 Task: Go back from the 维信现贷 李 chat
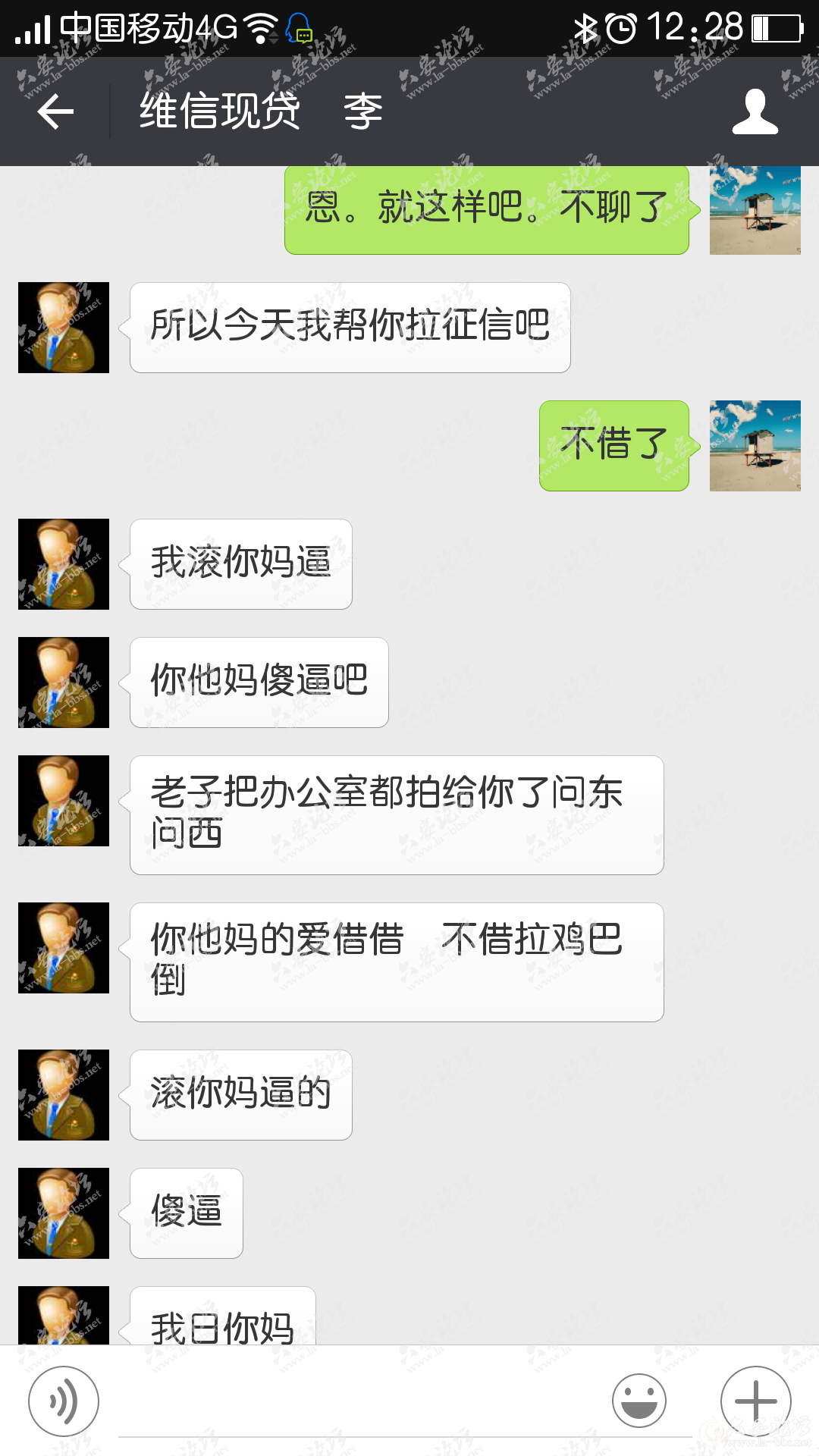coord(55,111)
